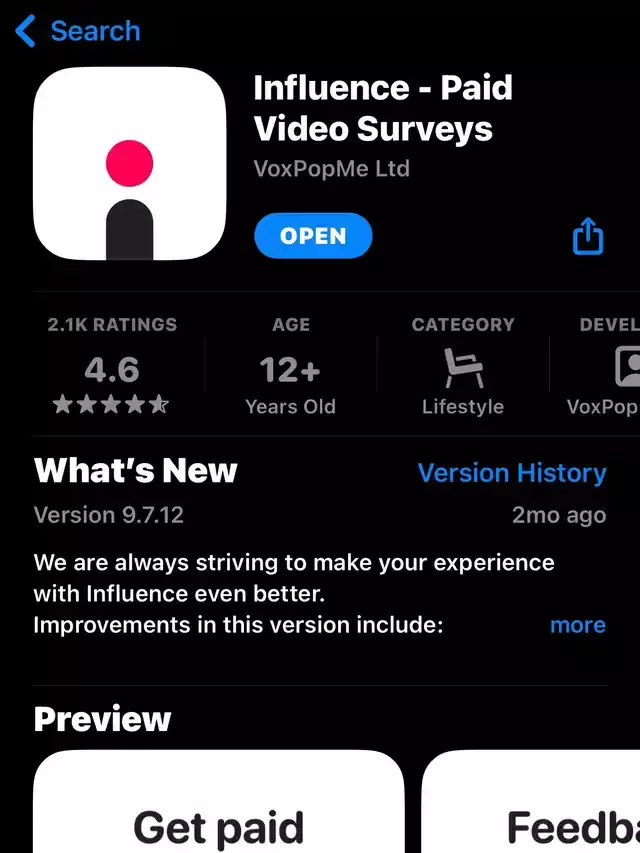Open Version History
Screen dimensions: 640x853
pos(511,472)
